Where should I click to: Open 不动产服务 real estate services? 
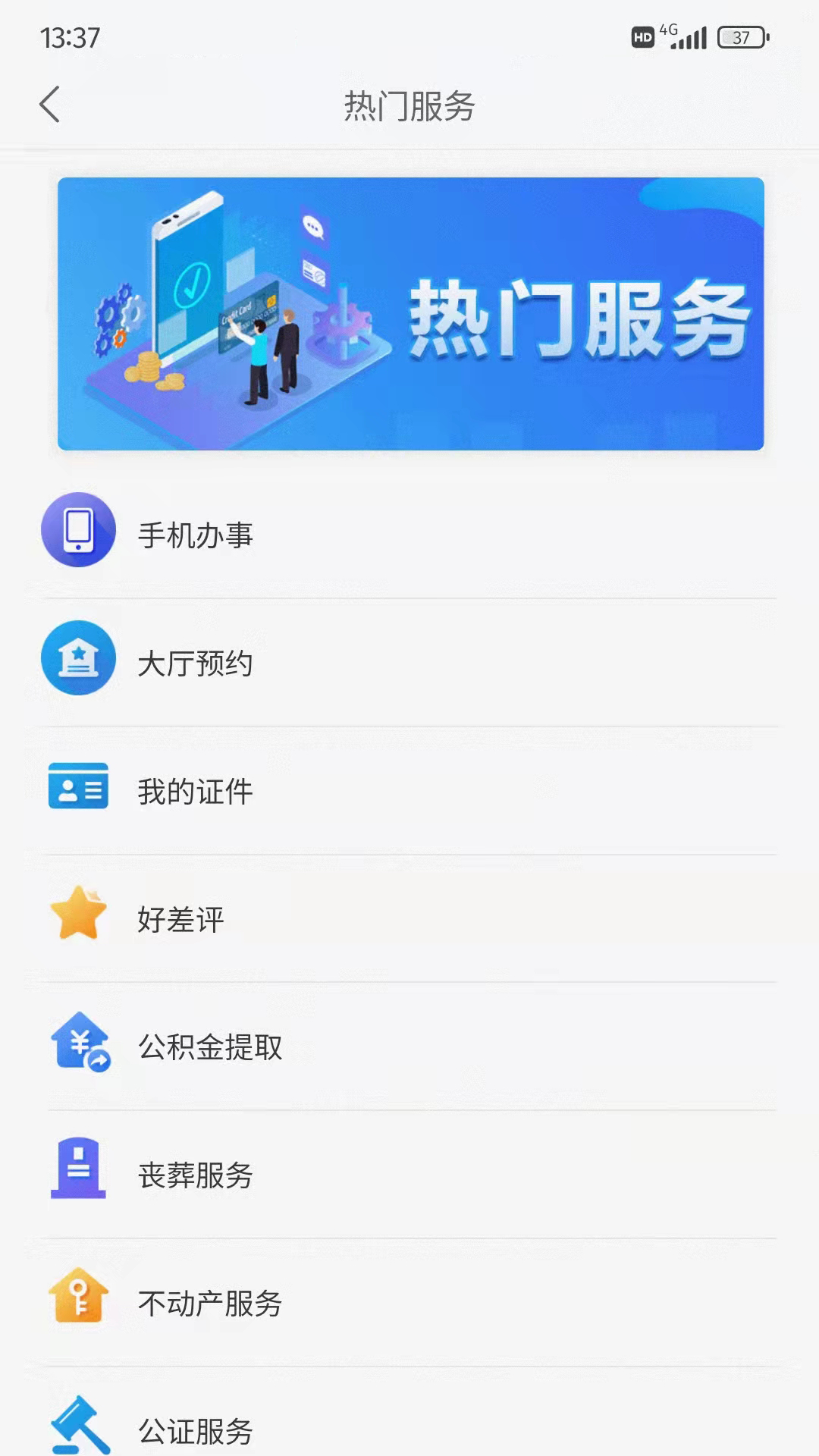[x=209, y=1304]
